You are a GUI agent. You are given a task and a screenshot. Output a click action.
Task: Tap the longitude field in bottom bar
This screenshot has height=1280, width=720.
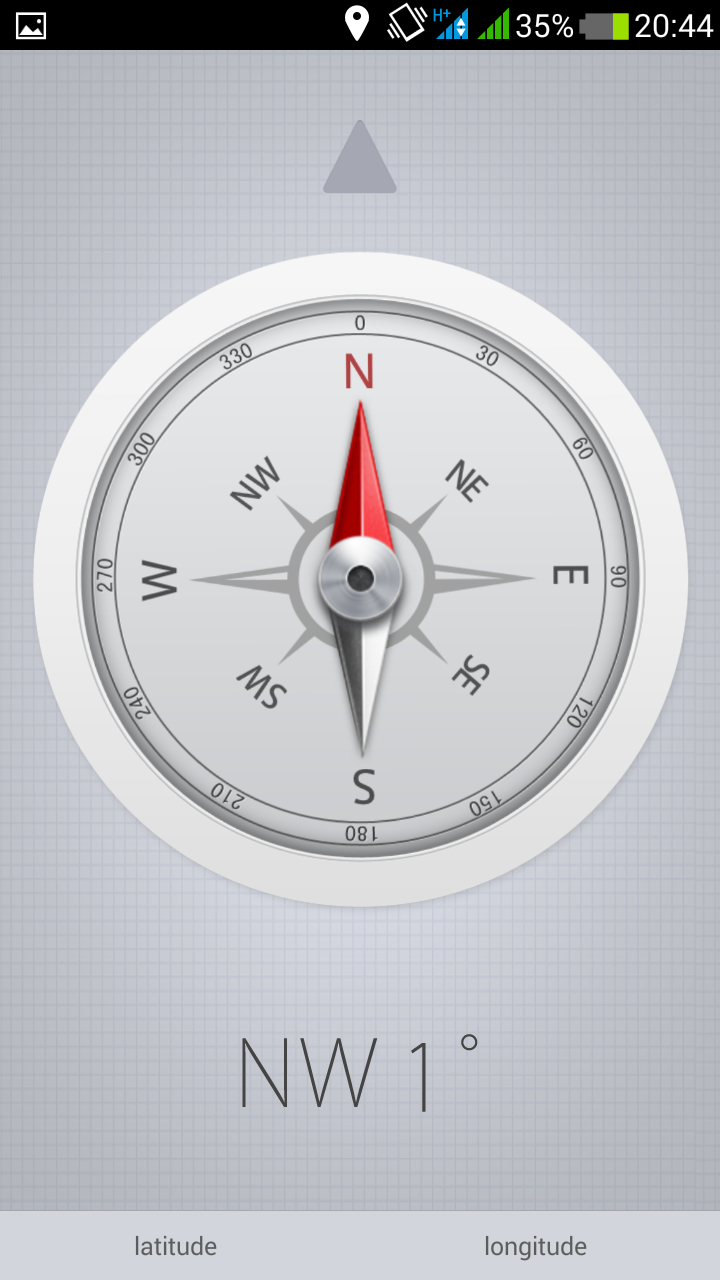[x=535, y=1247]
